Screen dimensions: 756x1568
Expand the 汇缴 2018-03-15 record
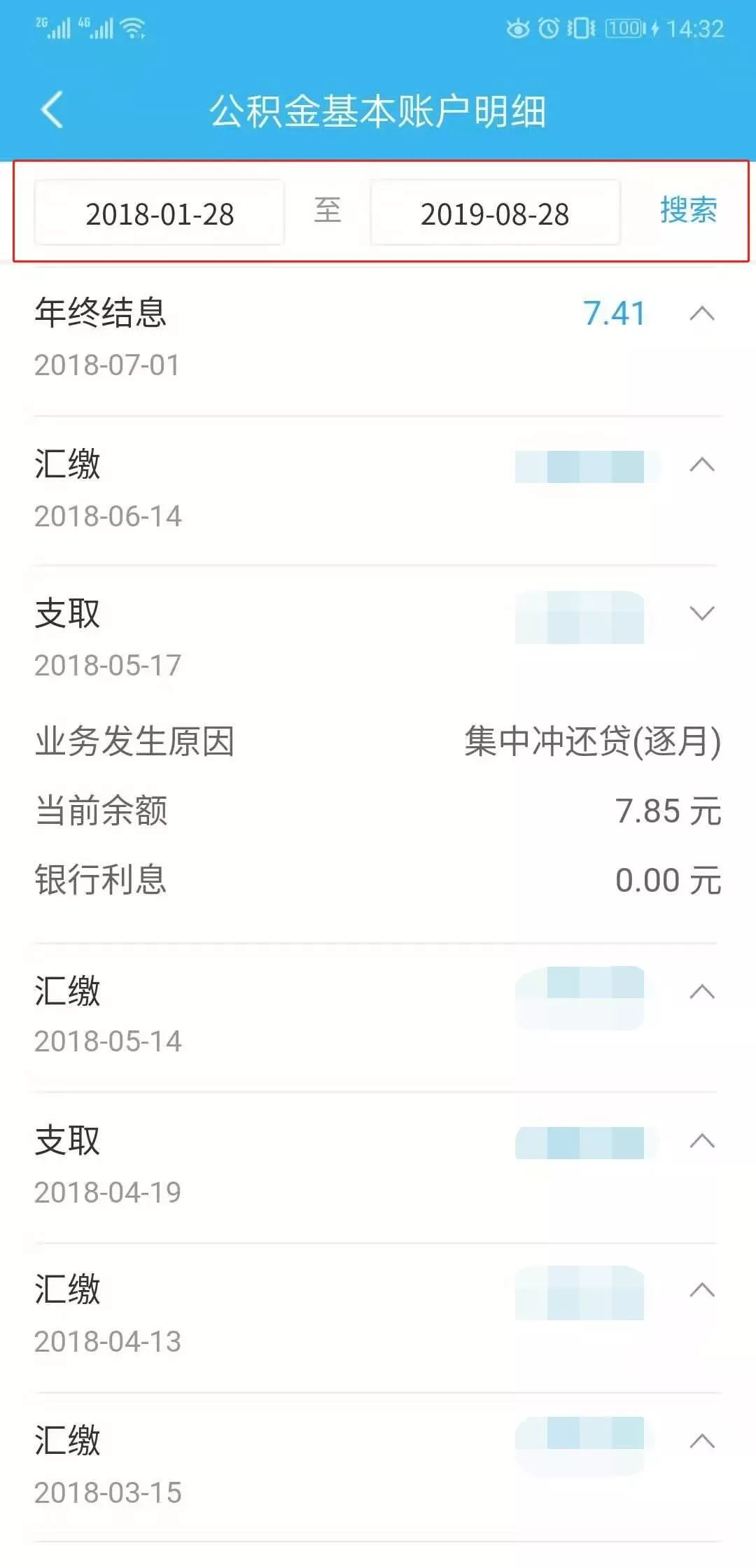pos(701,1441)
